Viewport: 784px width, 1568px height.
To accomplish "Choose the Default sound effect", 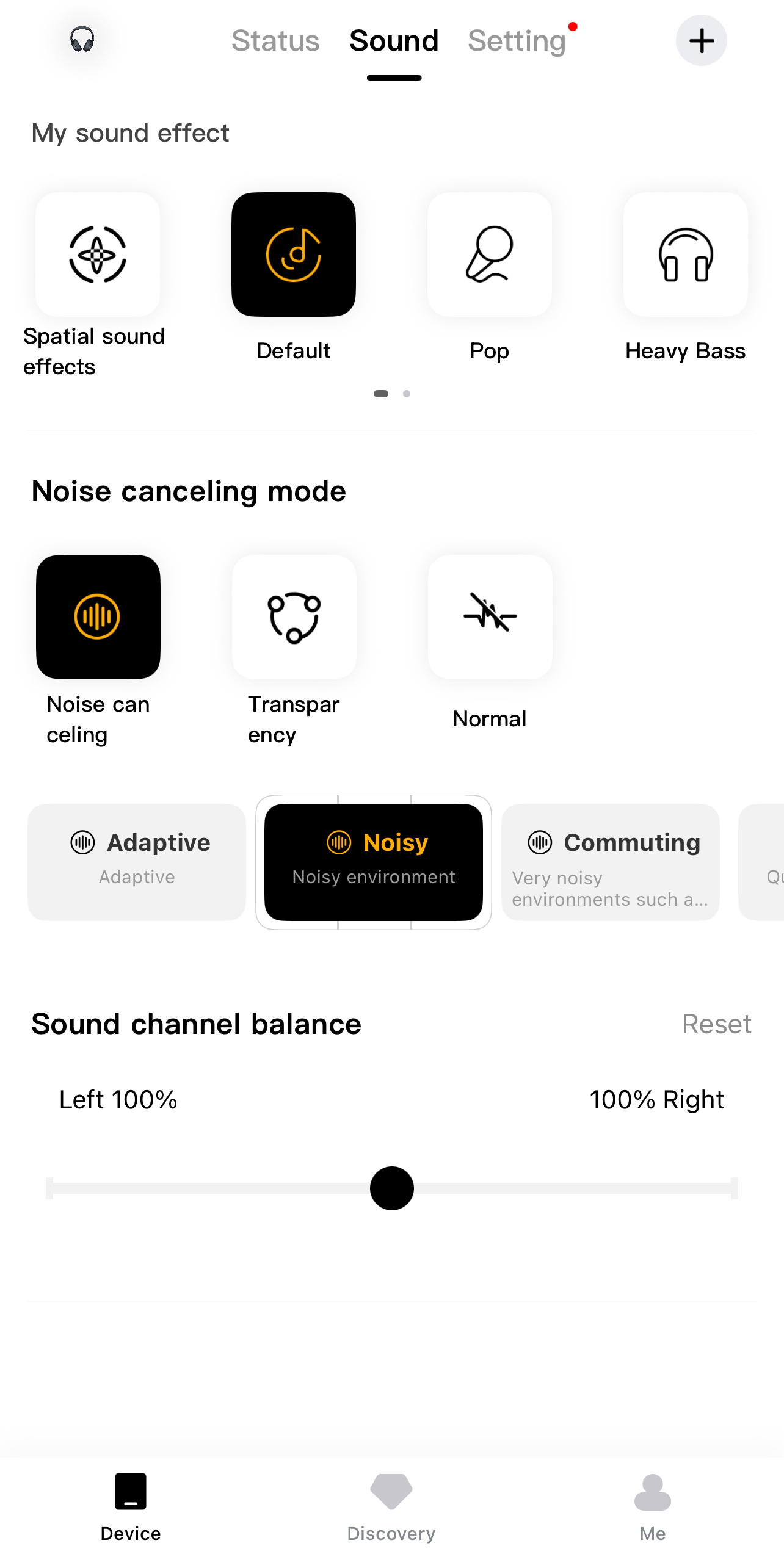I will click(x=294, y=255).
